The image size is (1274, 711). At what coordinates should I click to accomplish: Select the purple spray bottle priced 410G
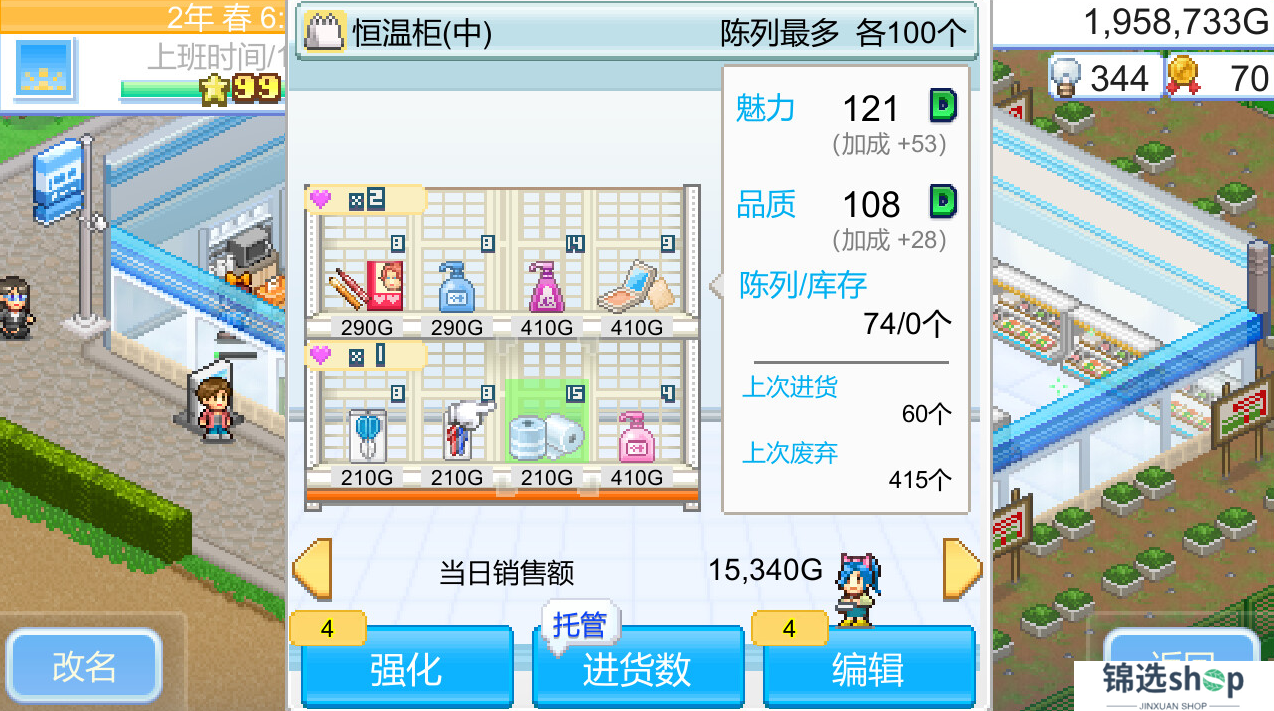(x=546, y=287)
